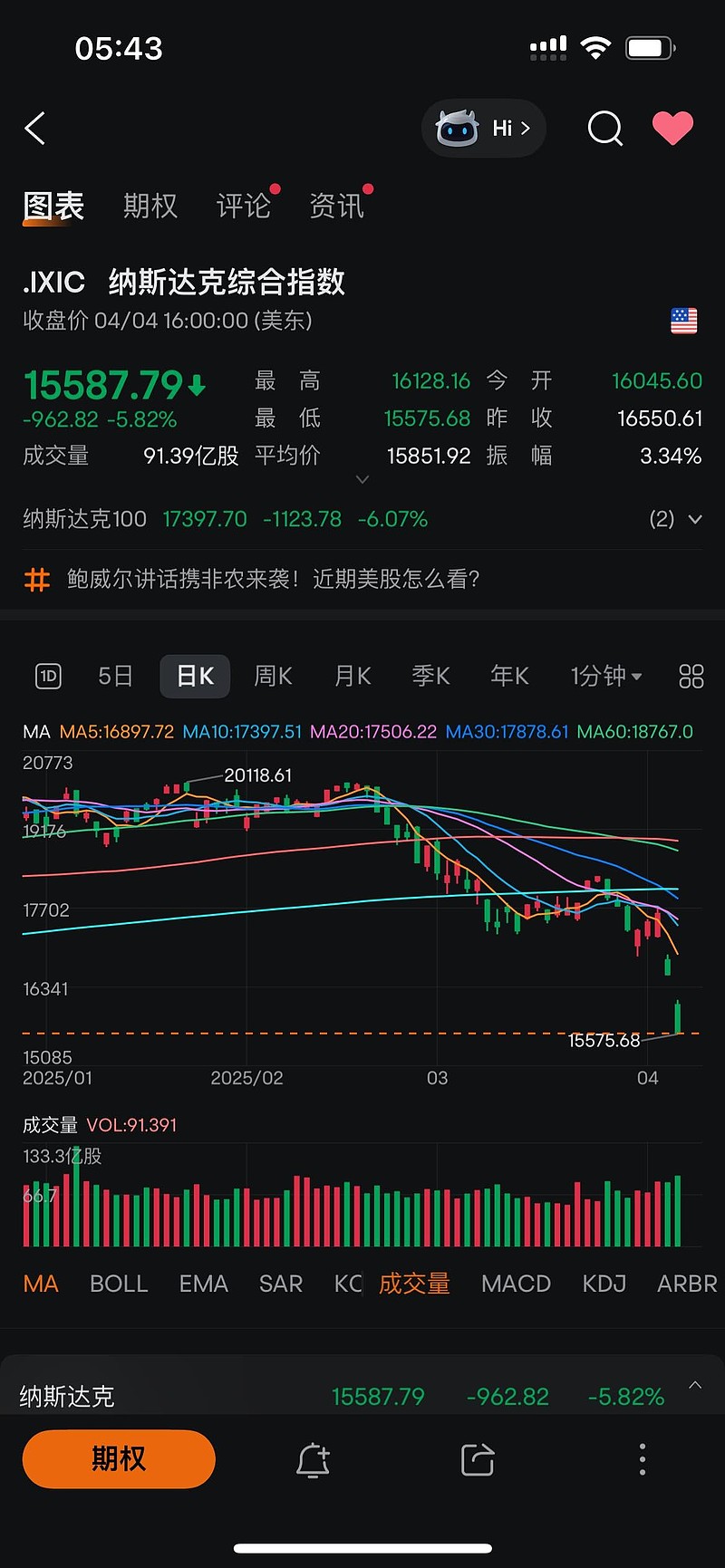
Task: Open the 1分钟 timeframe dropdown
Action: tap(605, 676)
